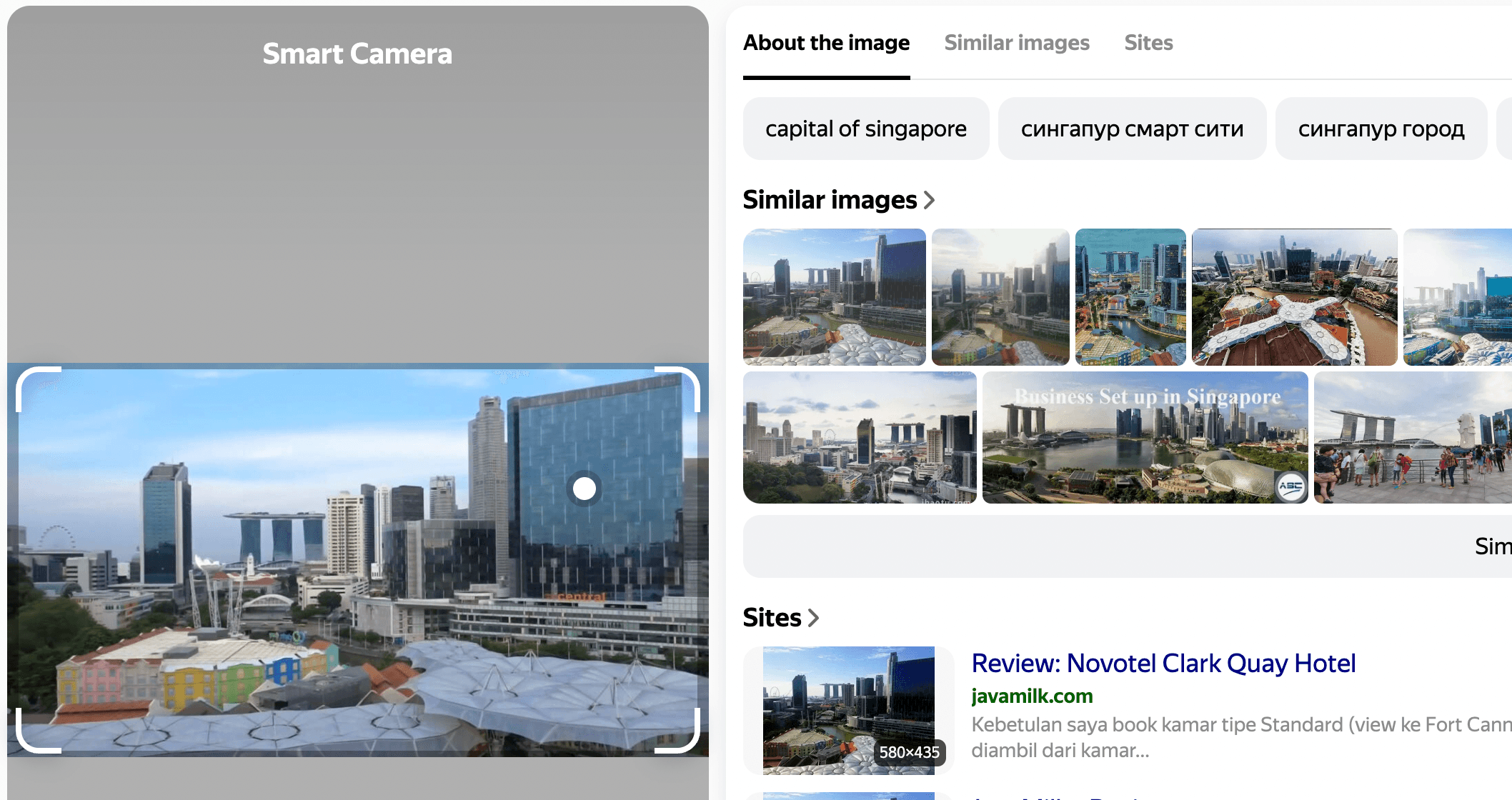Open the 'Business Set up in Singapore' image
This screenshot has height=800, width=1512.
click(1145, 437)
